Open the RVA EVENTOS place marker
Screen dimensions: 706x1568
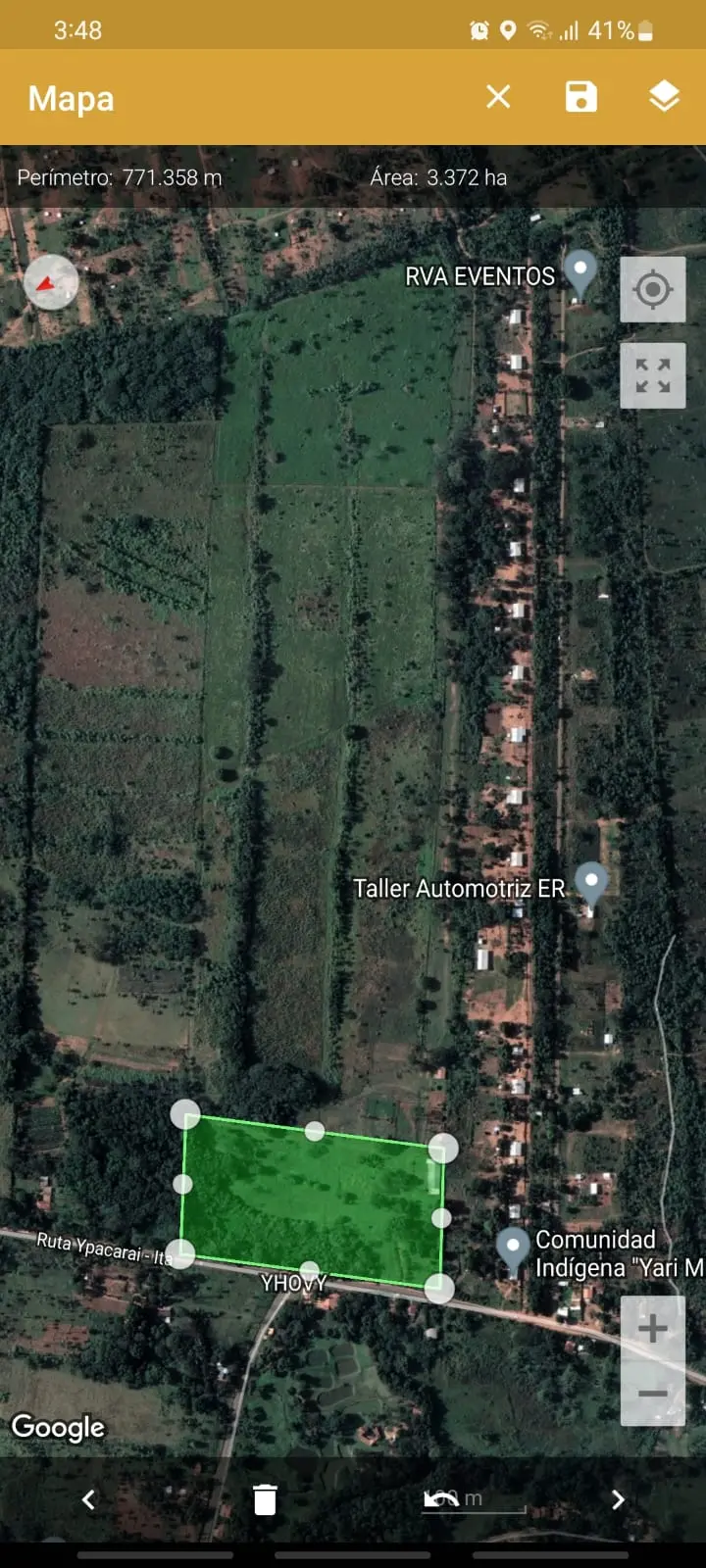580,271
